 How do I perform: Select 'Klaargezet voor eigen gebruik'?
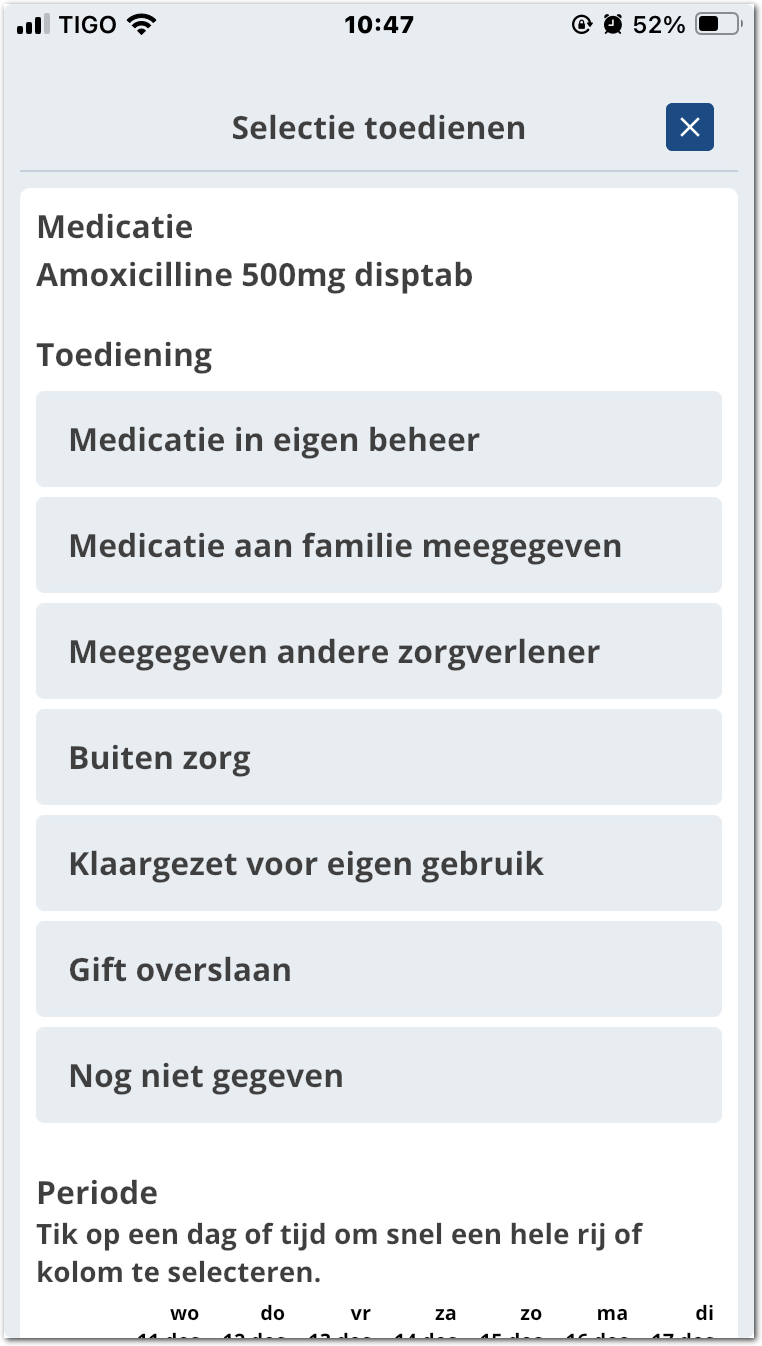coord(380,862)
